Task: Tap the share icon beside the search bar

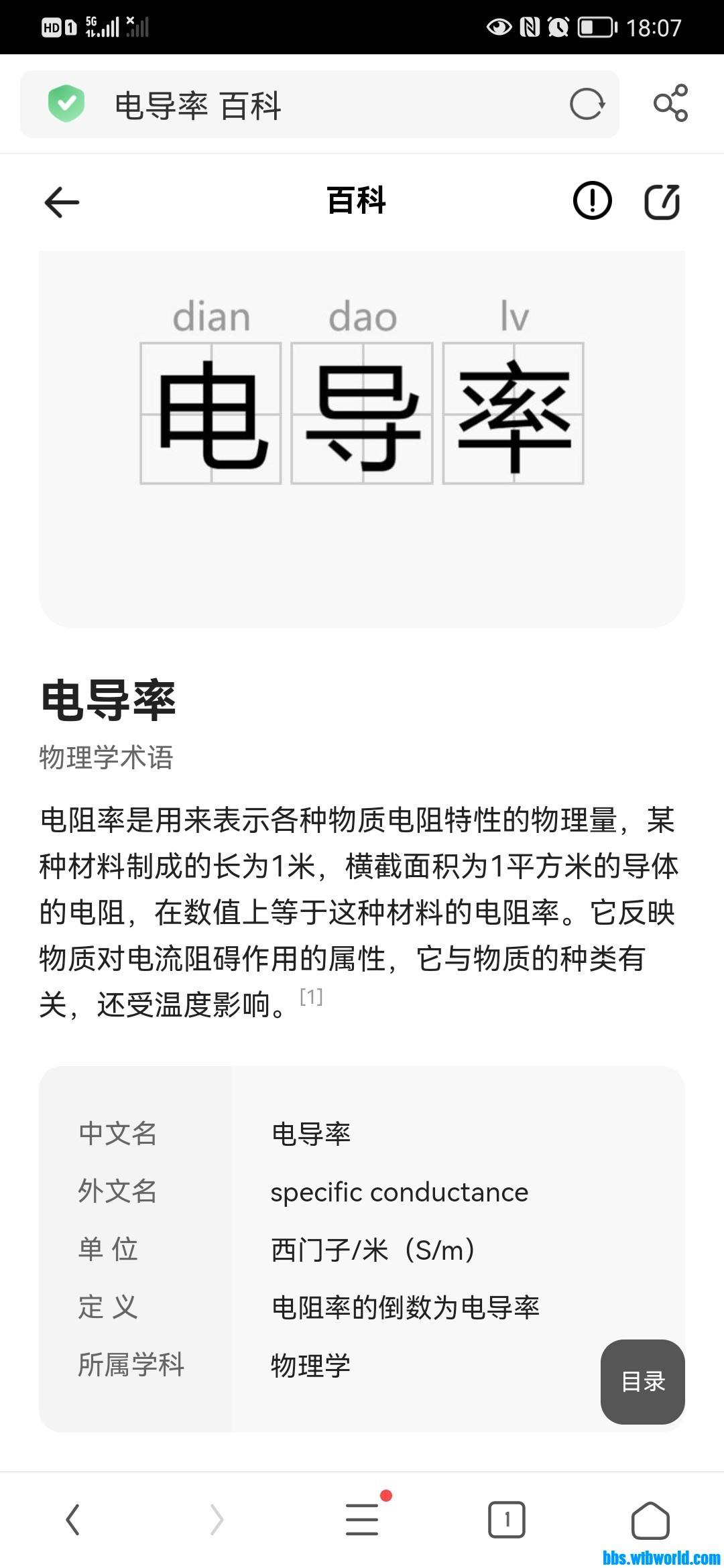Action: [x=670, y=105]
